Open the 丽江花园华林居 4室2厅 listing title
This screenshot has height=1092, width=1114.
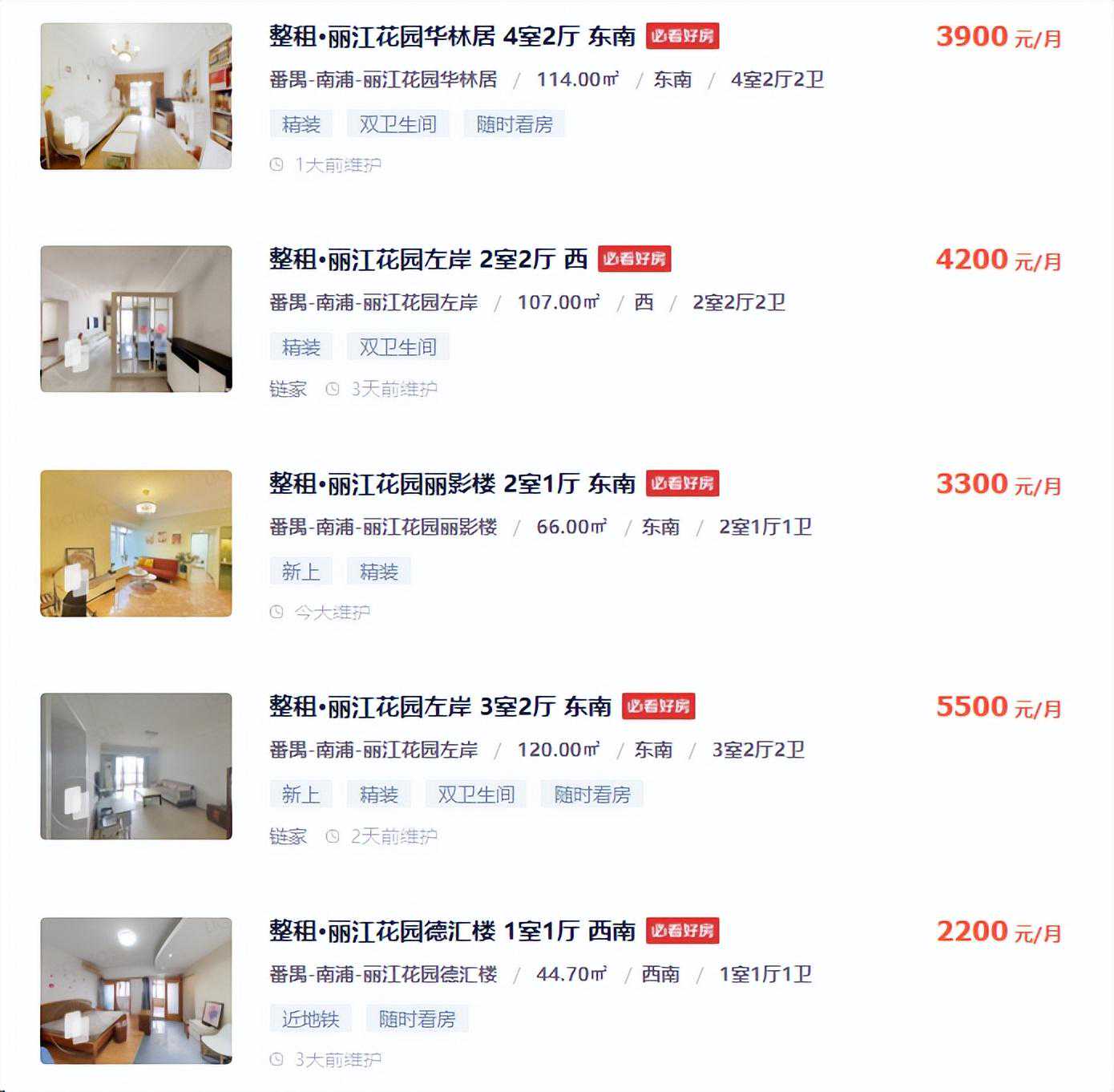coord(452,37)
